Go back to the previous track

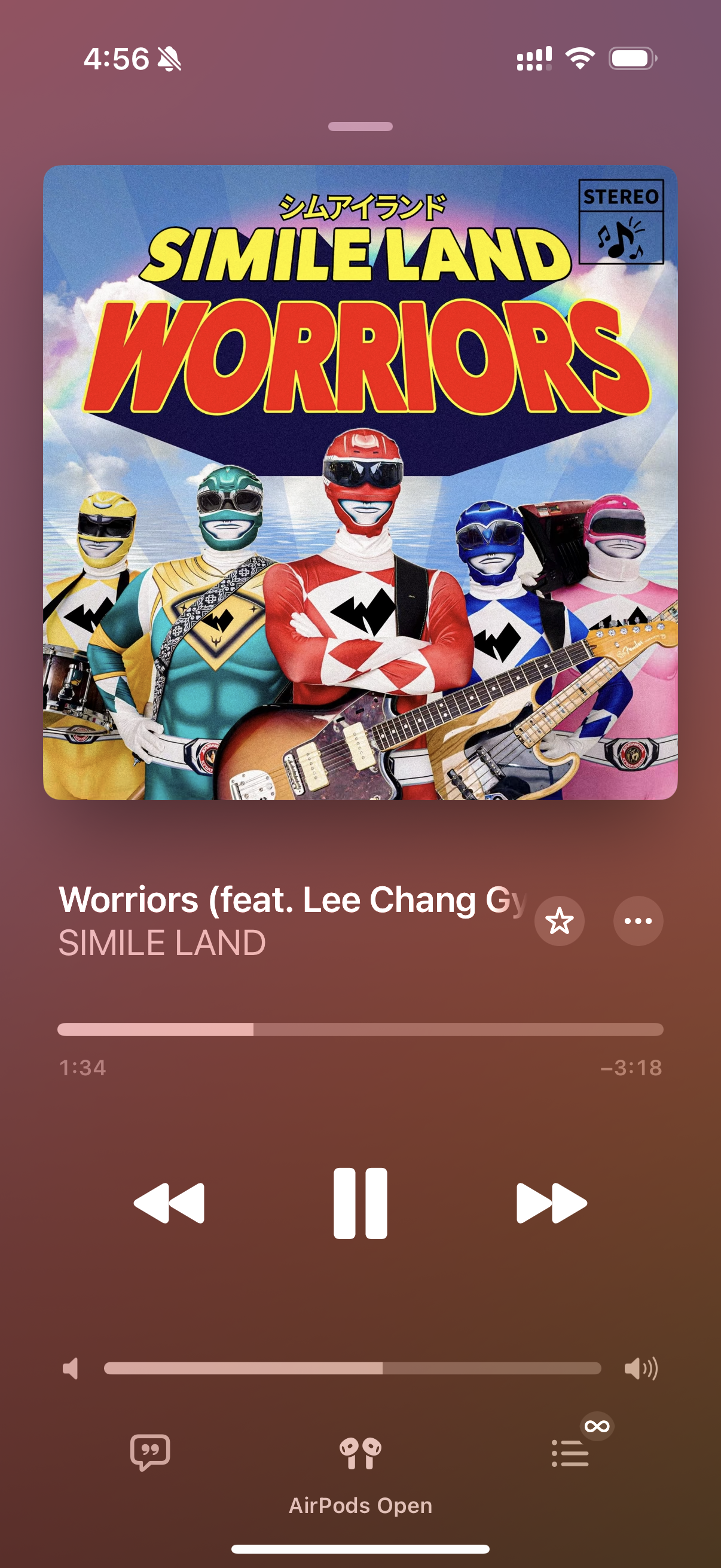tap(169, 1203)
